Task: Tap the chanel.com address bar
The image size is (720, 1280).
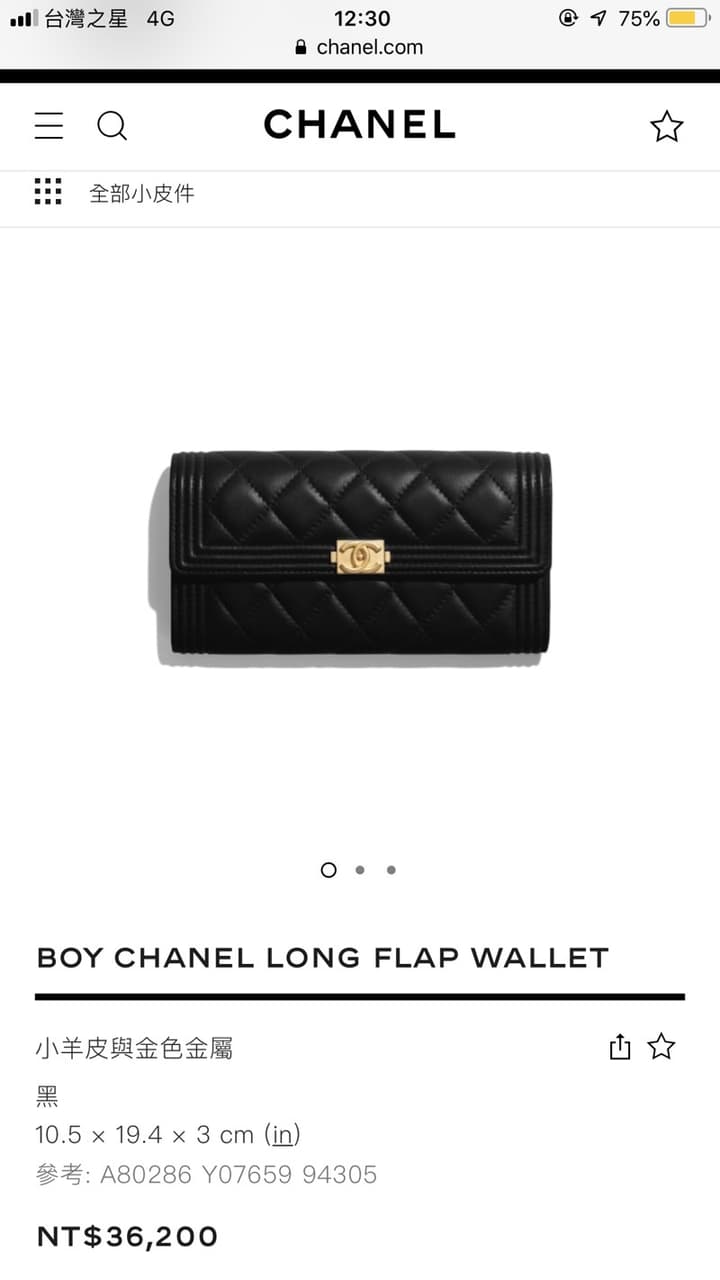Action: [360, 47]
